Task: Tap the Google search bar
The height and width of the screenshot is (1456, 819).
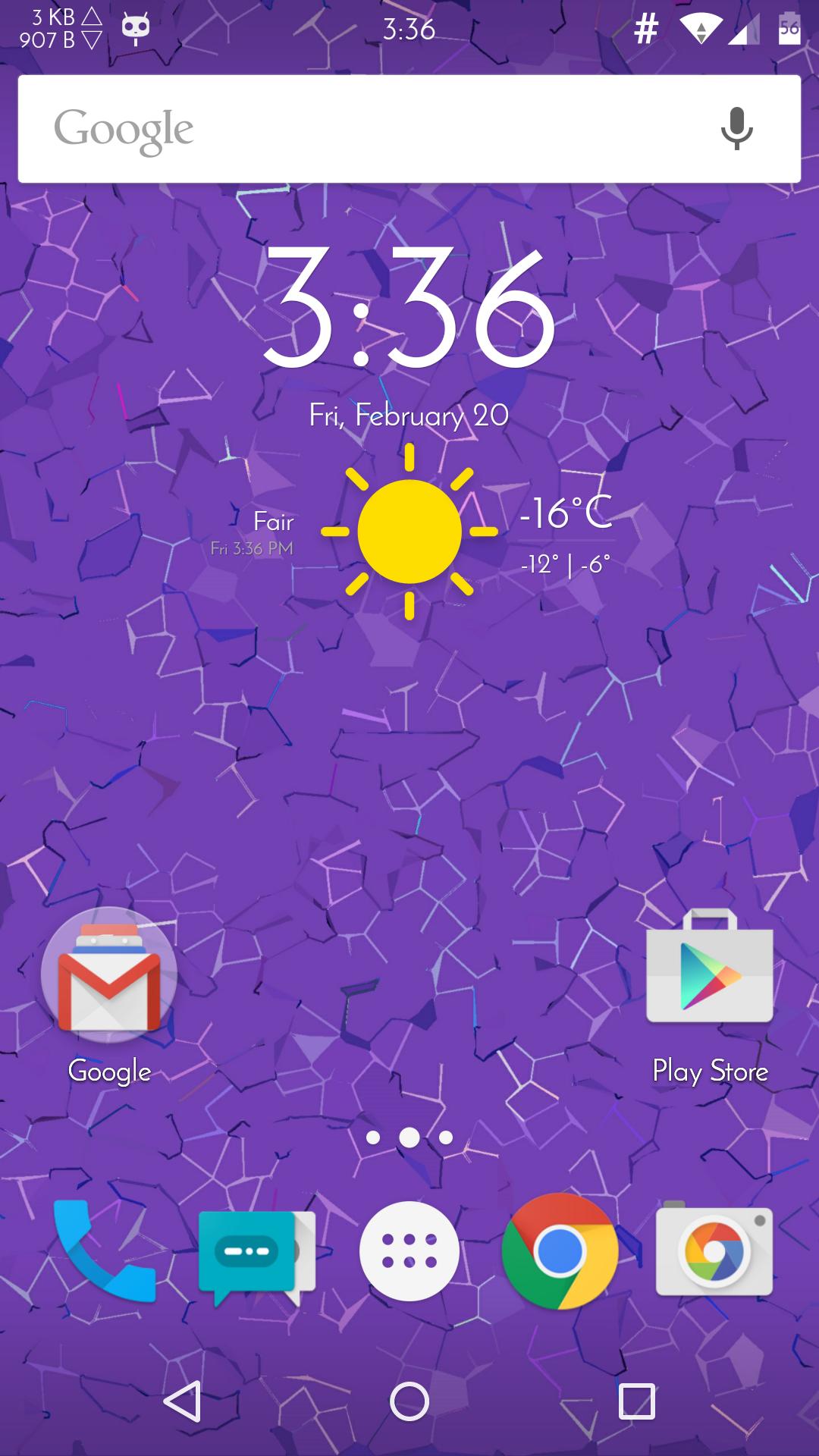Action: point(341,127)
